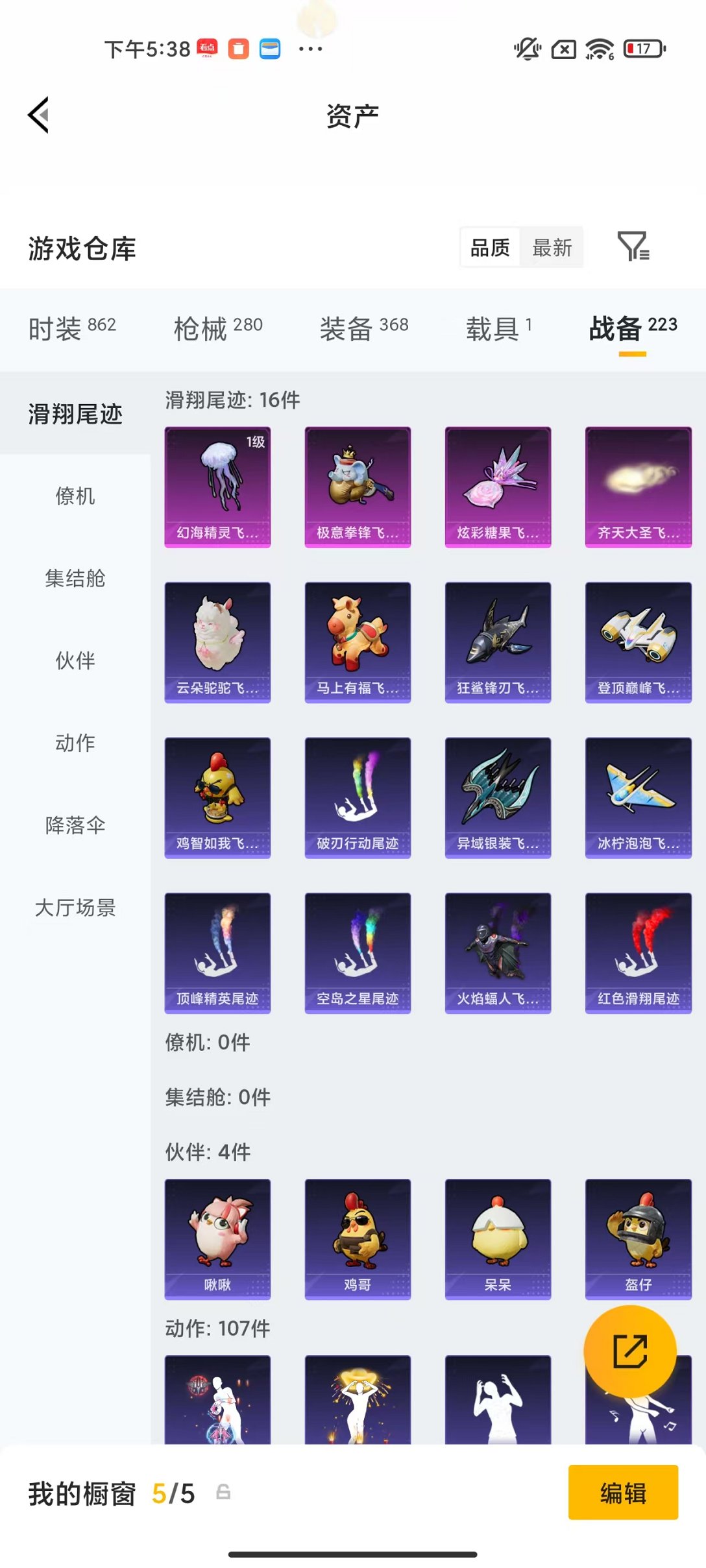
Task: Select the 齐天大圣 cloud glider trail
Action: tap(638, 485)
